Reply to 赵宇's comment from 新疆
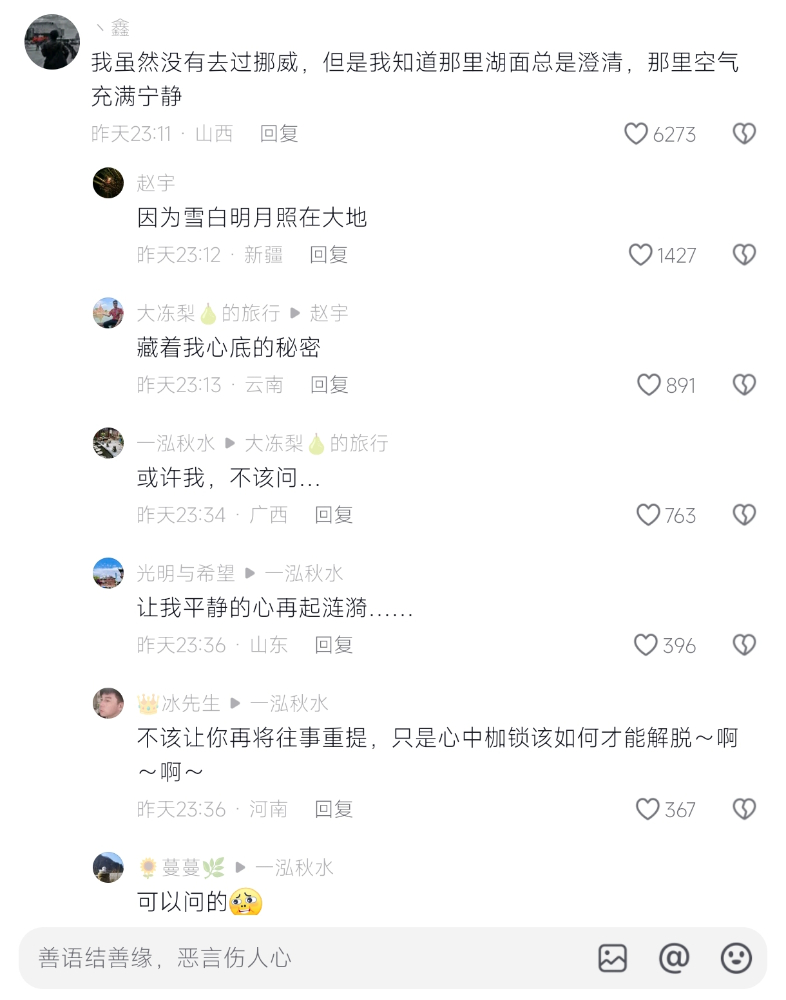This screenshot has width=786, height=1000. click(x=328, y=255)
